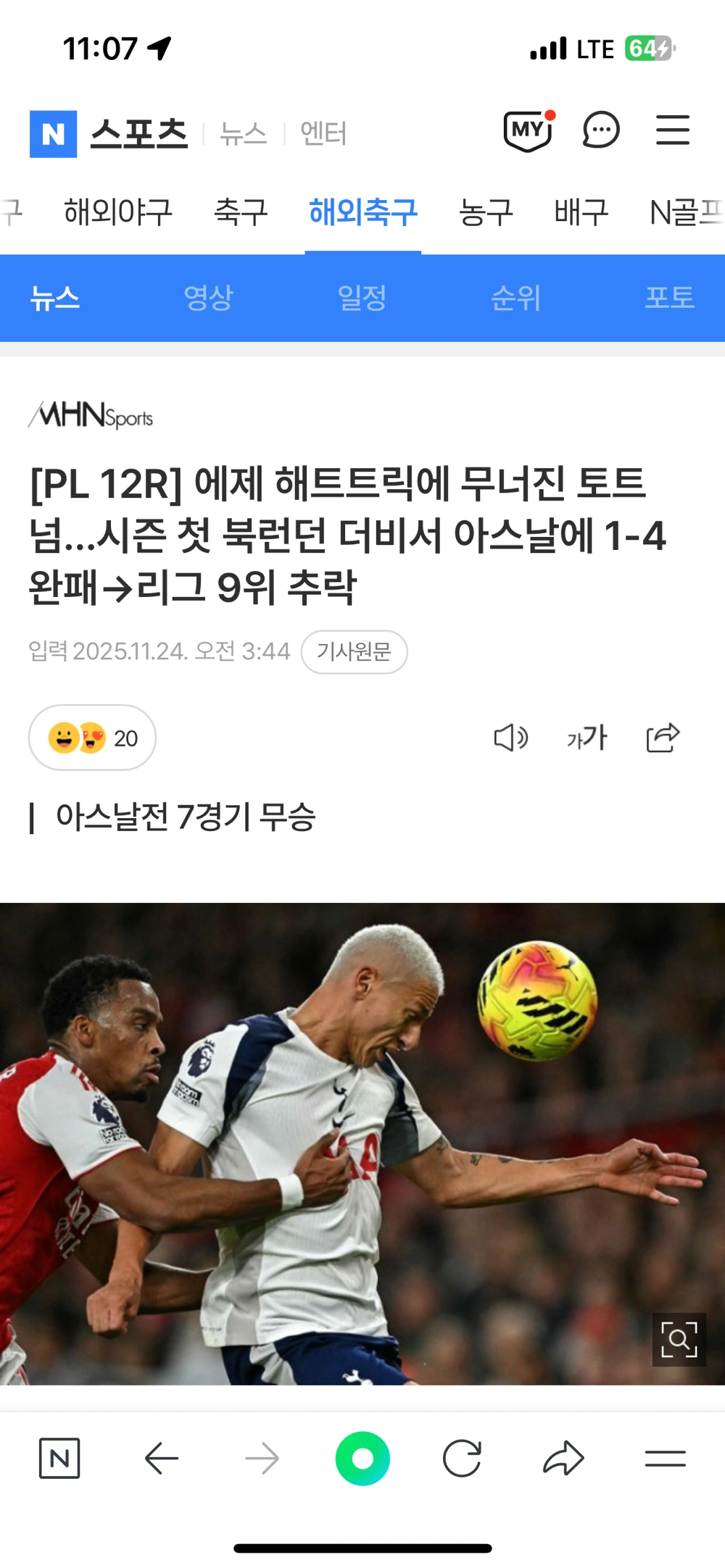Screen dimensions: 725x1568
Task: Open the chat bubble icon
Action: pos(601,130)
